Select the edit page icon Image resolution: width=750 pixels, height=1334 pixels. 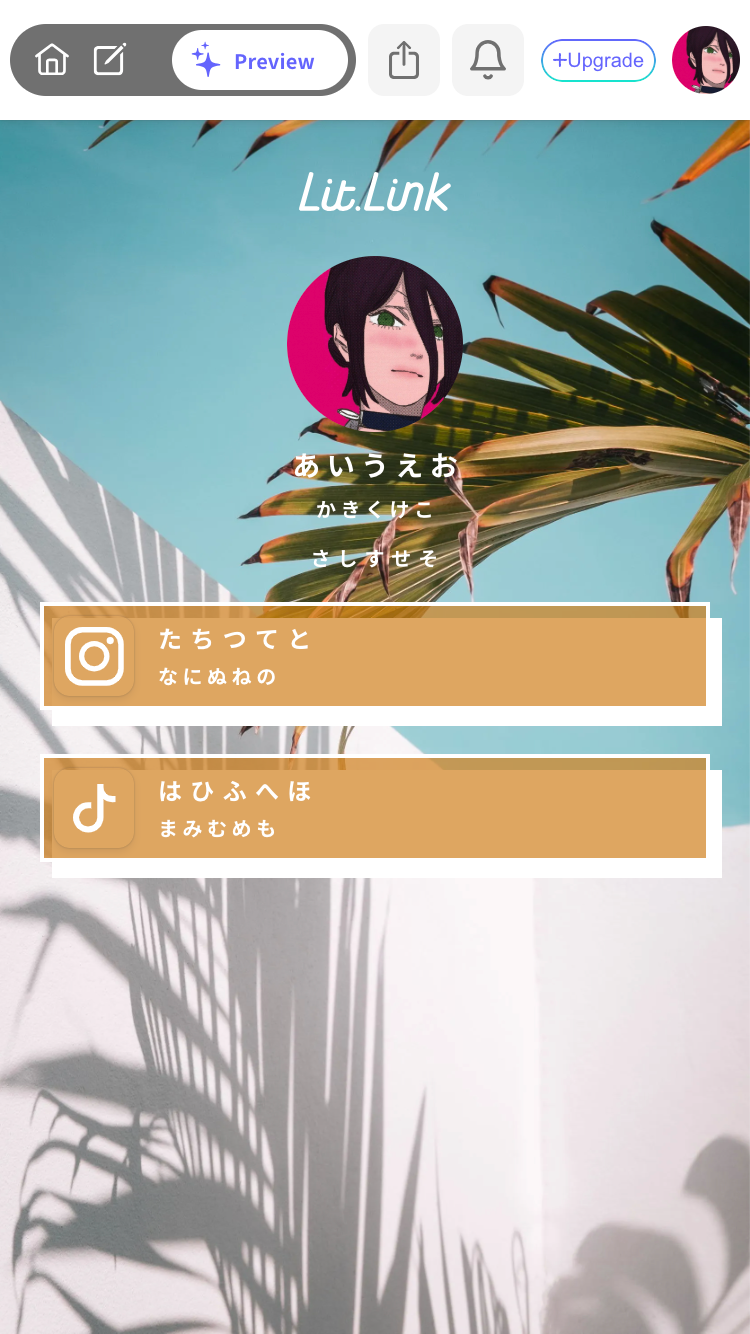[x=110, y=59]
